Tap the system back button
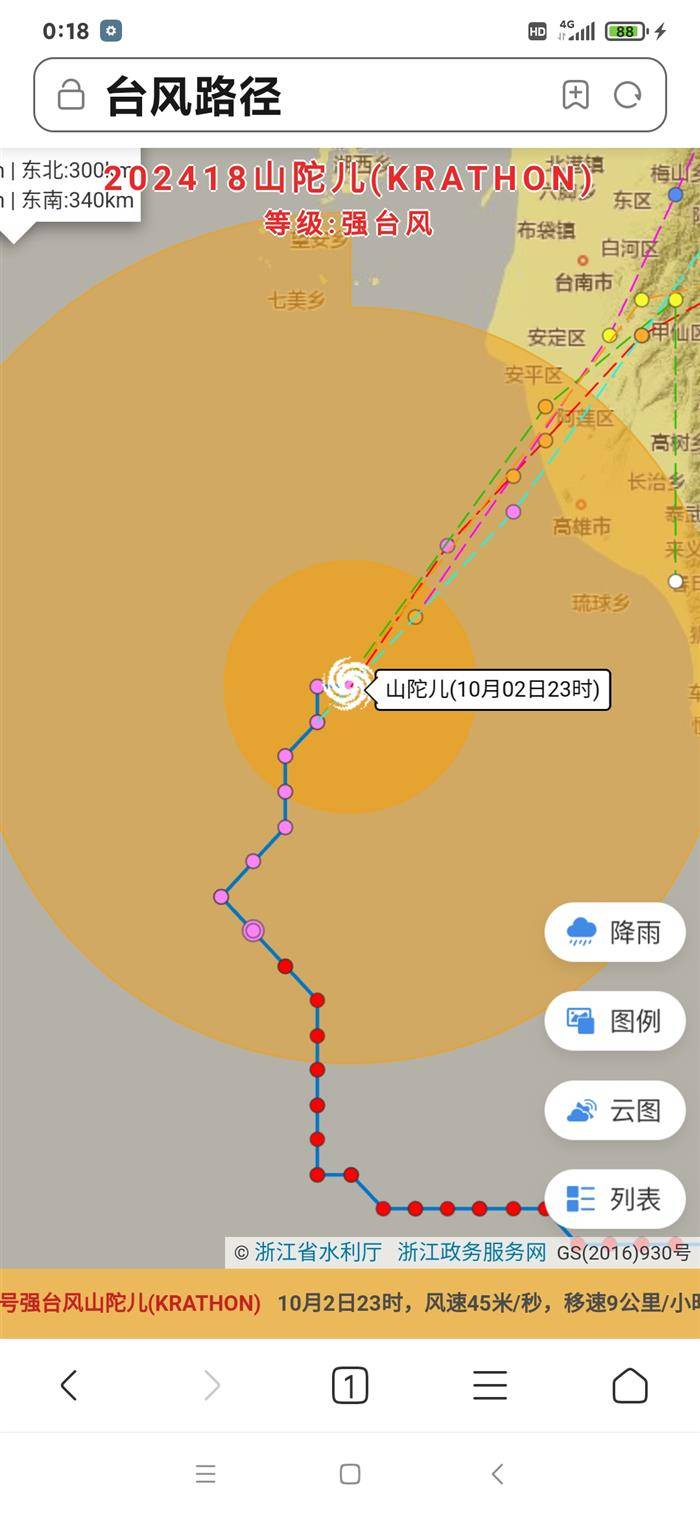This screenshot has height=1516, width=700. (x=497, y=1474)
